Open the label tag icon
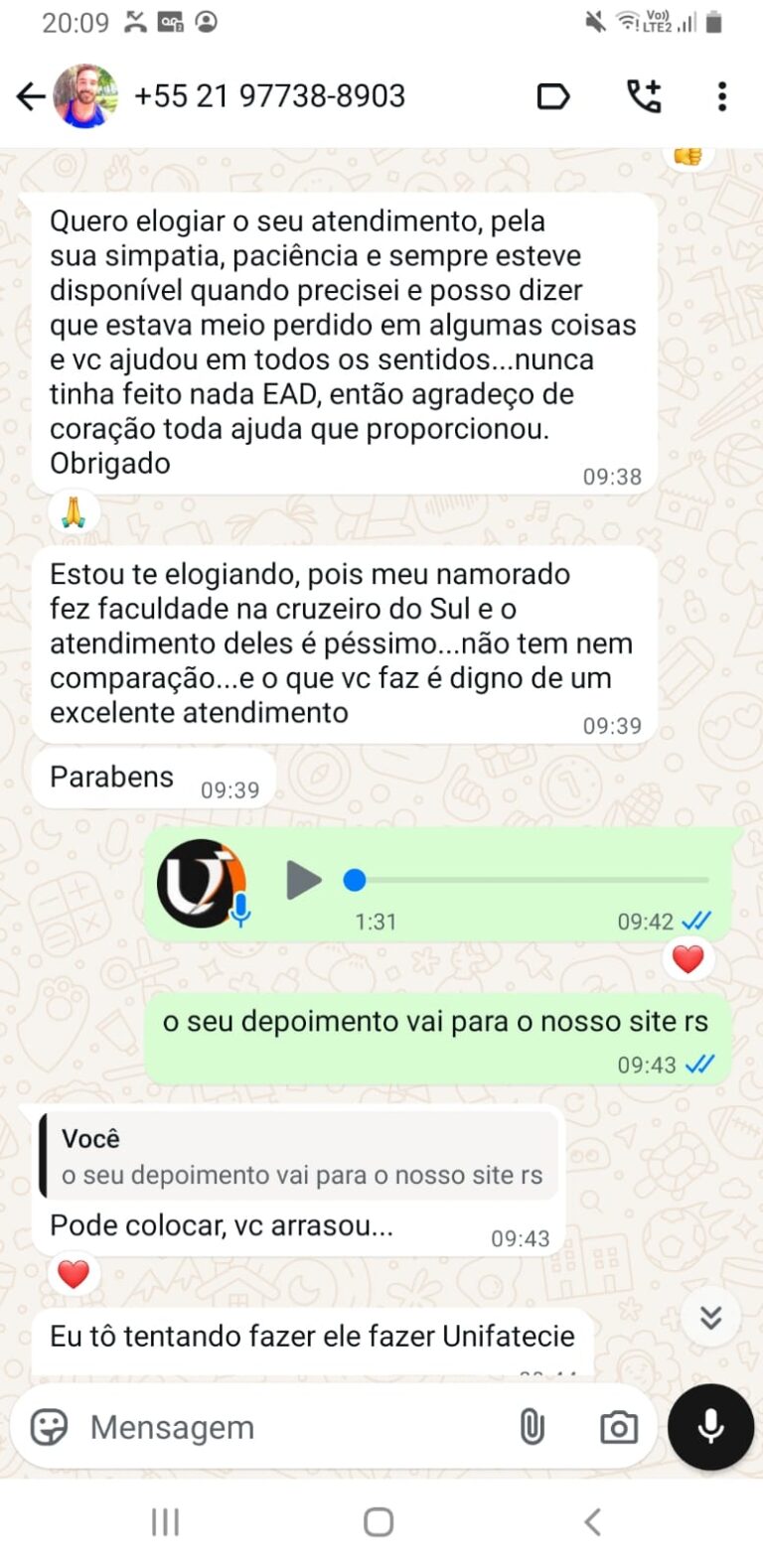 click(x=552, y=96)
